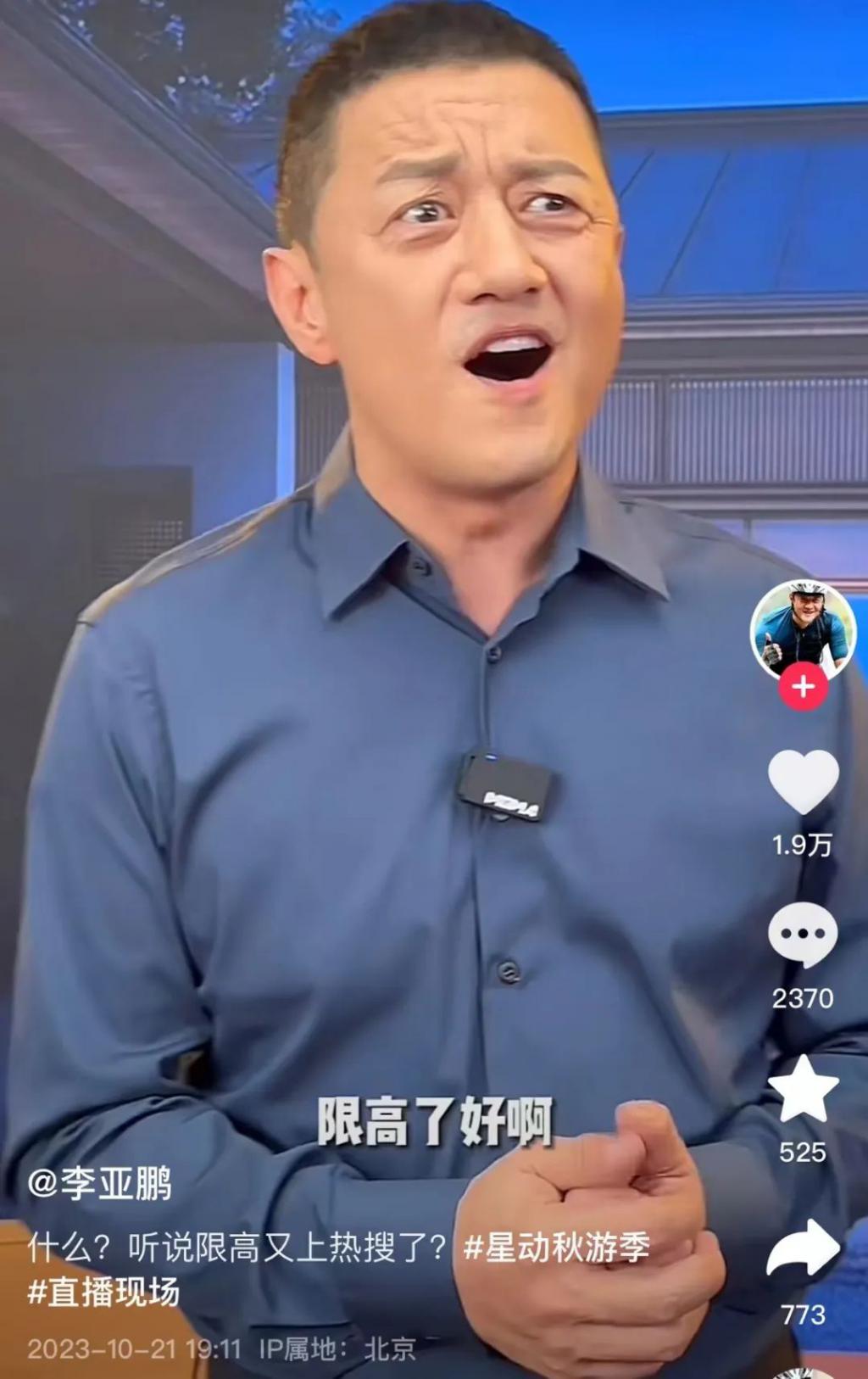The image size is (868, 1379).
Task: Open the comments on this video
Action: click(x=803, y=934)
